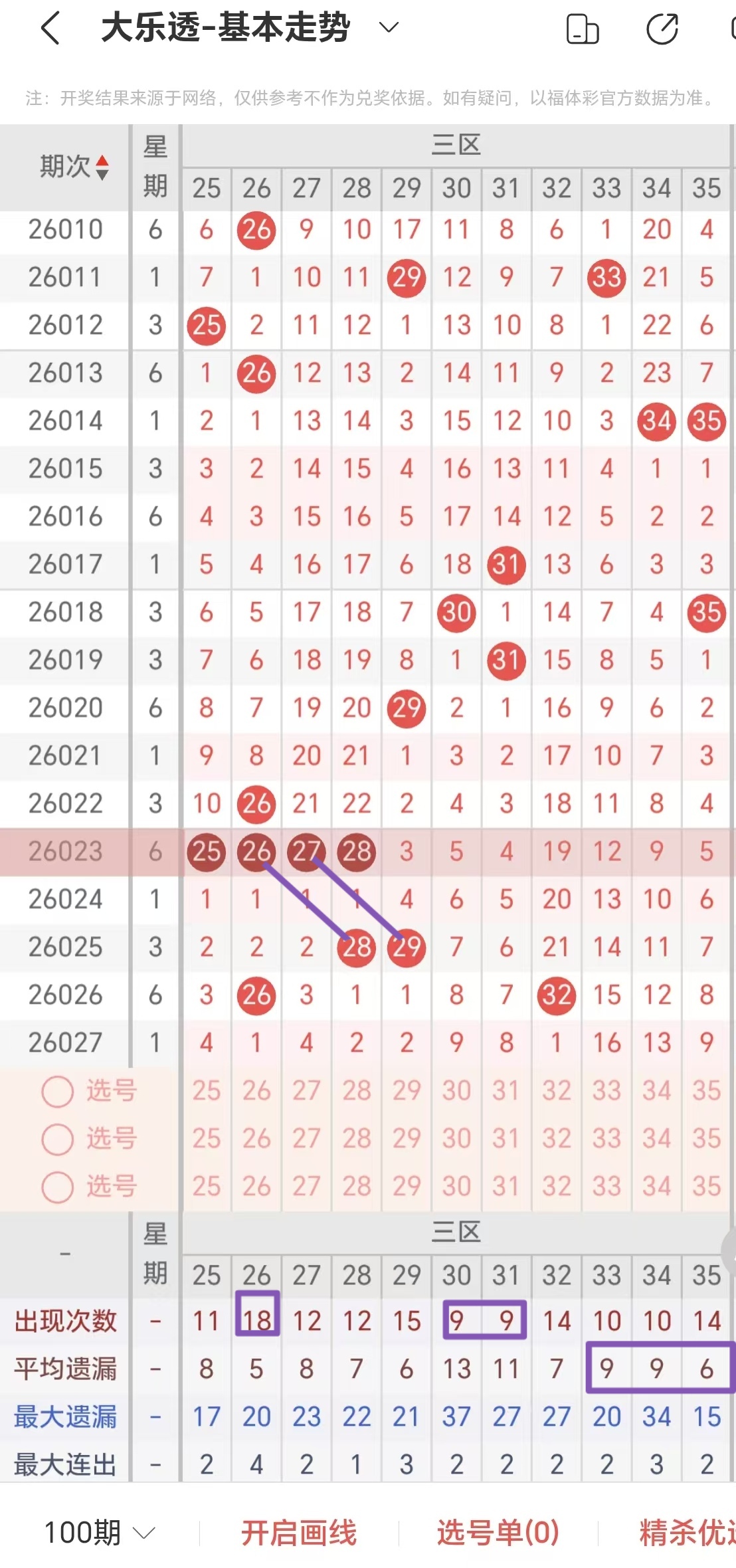The width and height of the screenshot is (736, 1568).
Task: Select the second 选号 selection circle
Action: coord(58,1138)
